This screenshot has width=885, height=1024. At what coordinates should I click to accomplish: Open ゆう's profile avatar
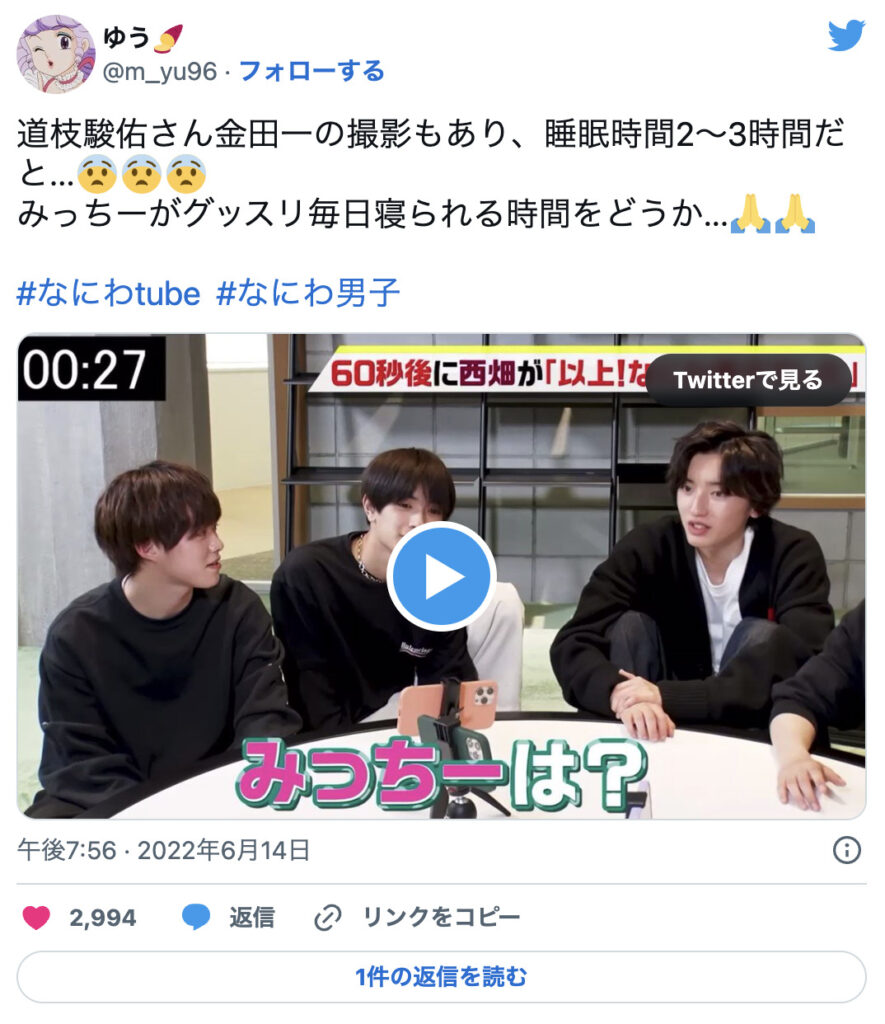tap(56, 54)
